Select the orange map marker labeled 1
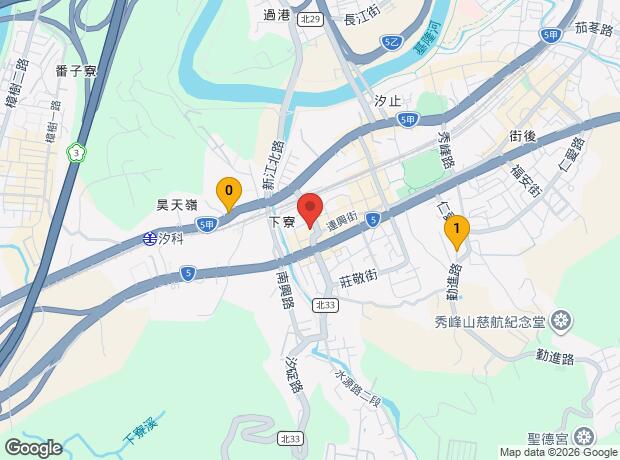 coord(457,230)
